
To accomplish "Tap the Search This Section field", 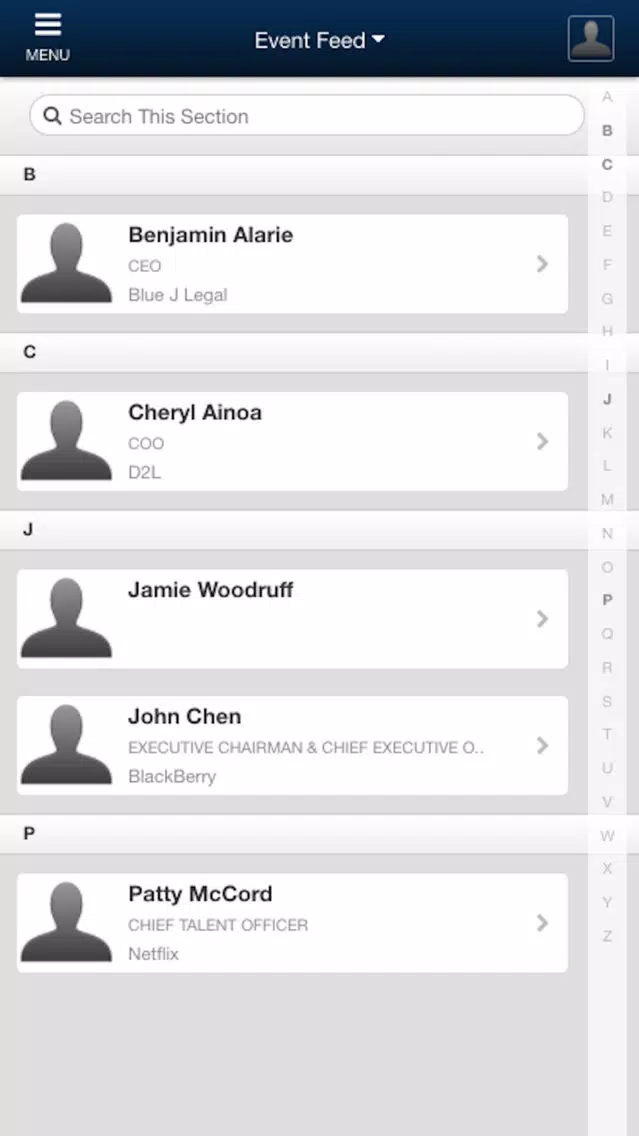I will 306,116.
